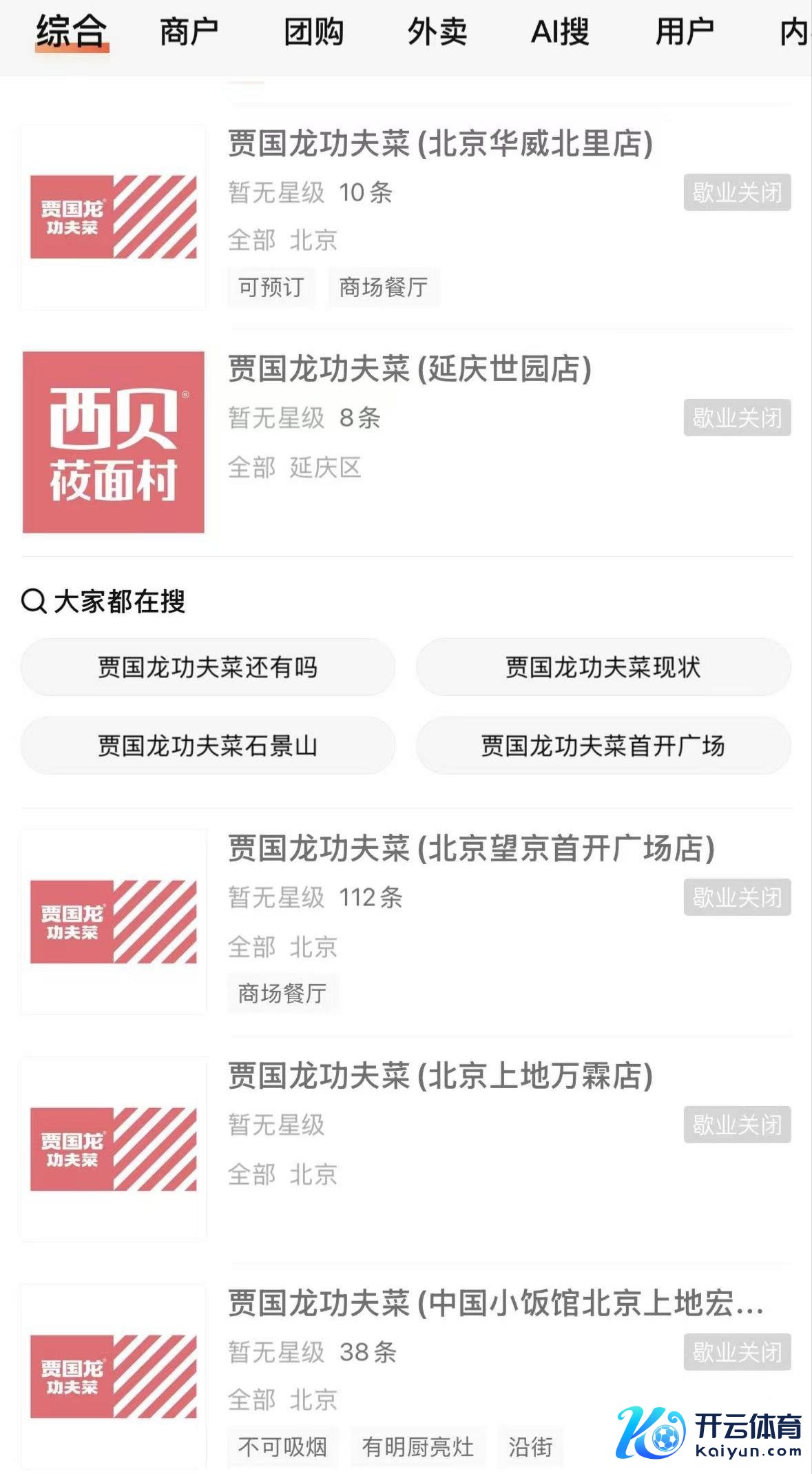Open the 中国小饭馆北京上地宏… store listing
812x1474 pixels.
(495, 1304)
